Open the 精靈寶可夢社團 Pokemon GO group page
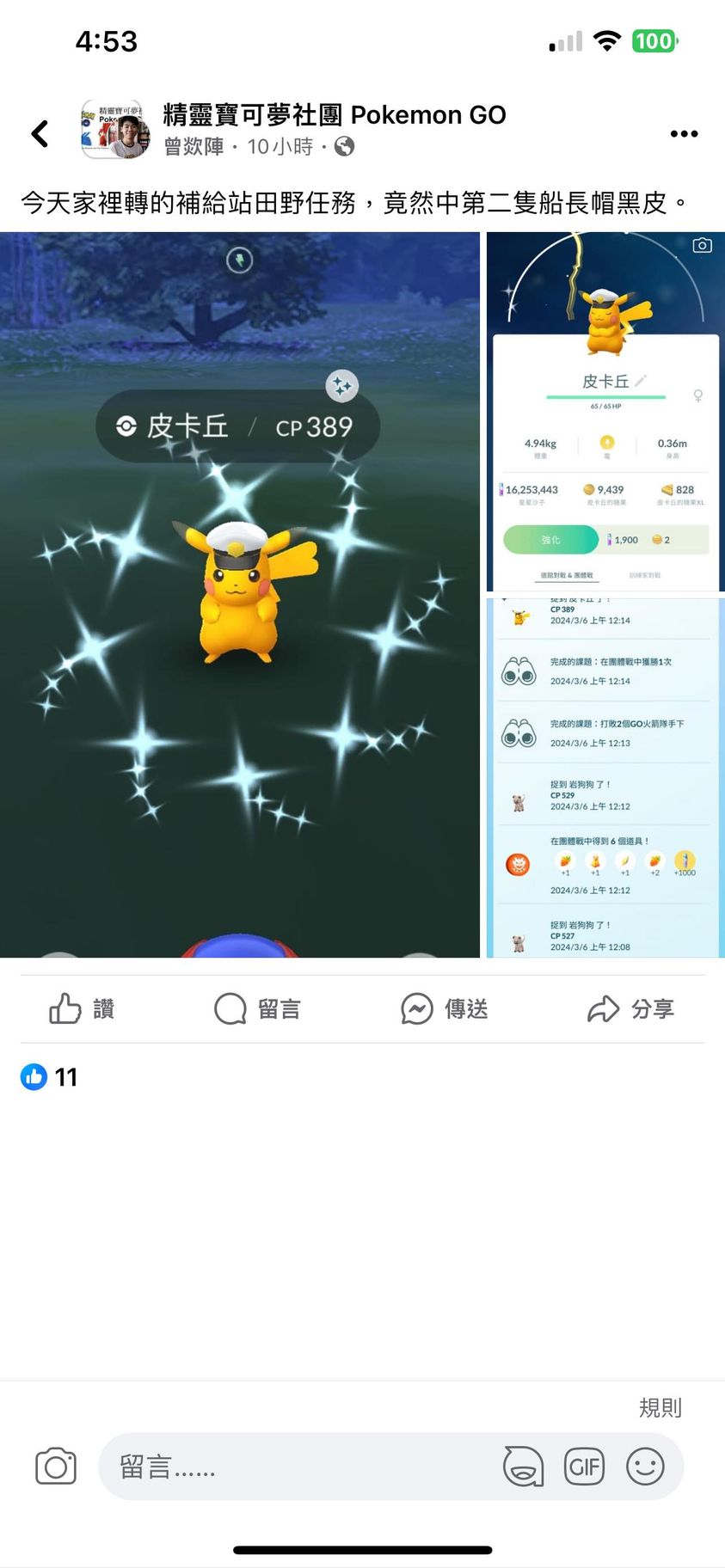Viewport: 725px width, 1568px height. coord(334,114)
